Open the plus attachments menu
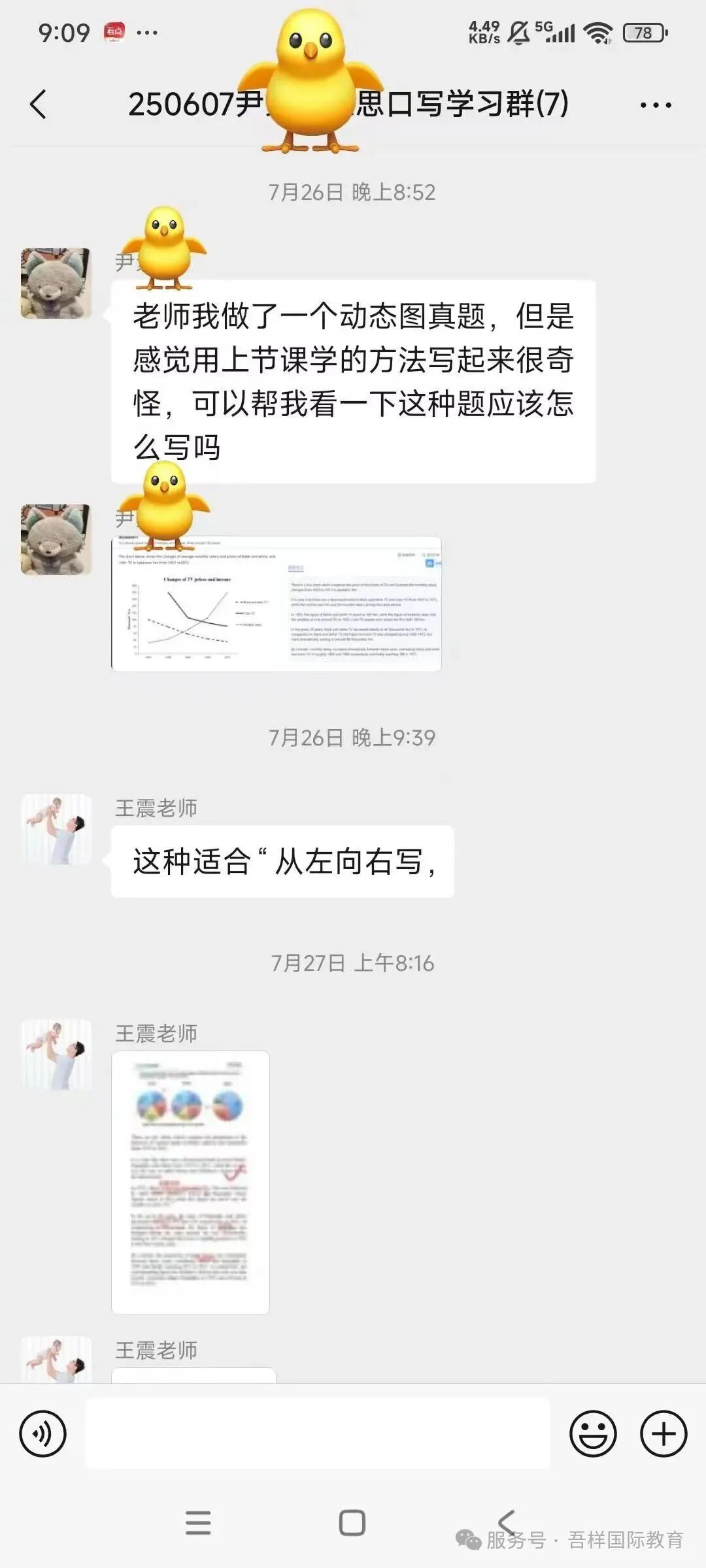The width and height of the screenshot is (706, 1568). [663, 1434]
